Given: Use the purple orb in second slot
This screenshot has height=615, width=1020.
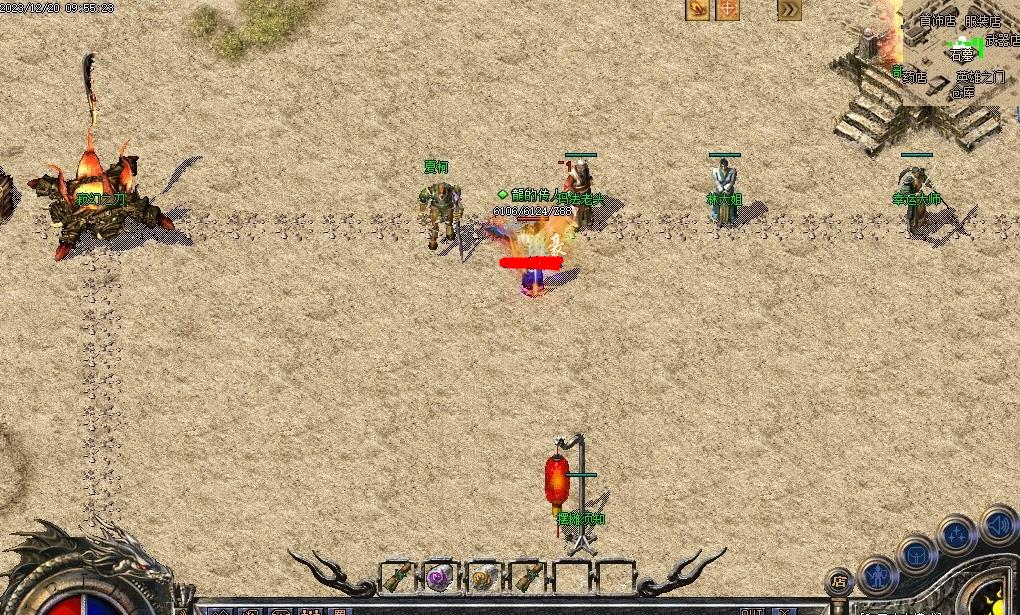Looking at the screenshot, I should tap(440, 577).
